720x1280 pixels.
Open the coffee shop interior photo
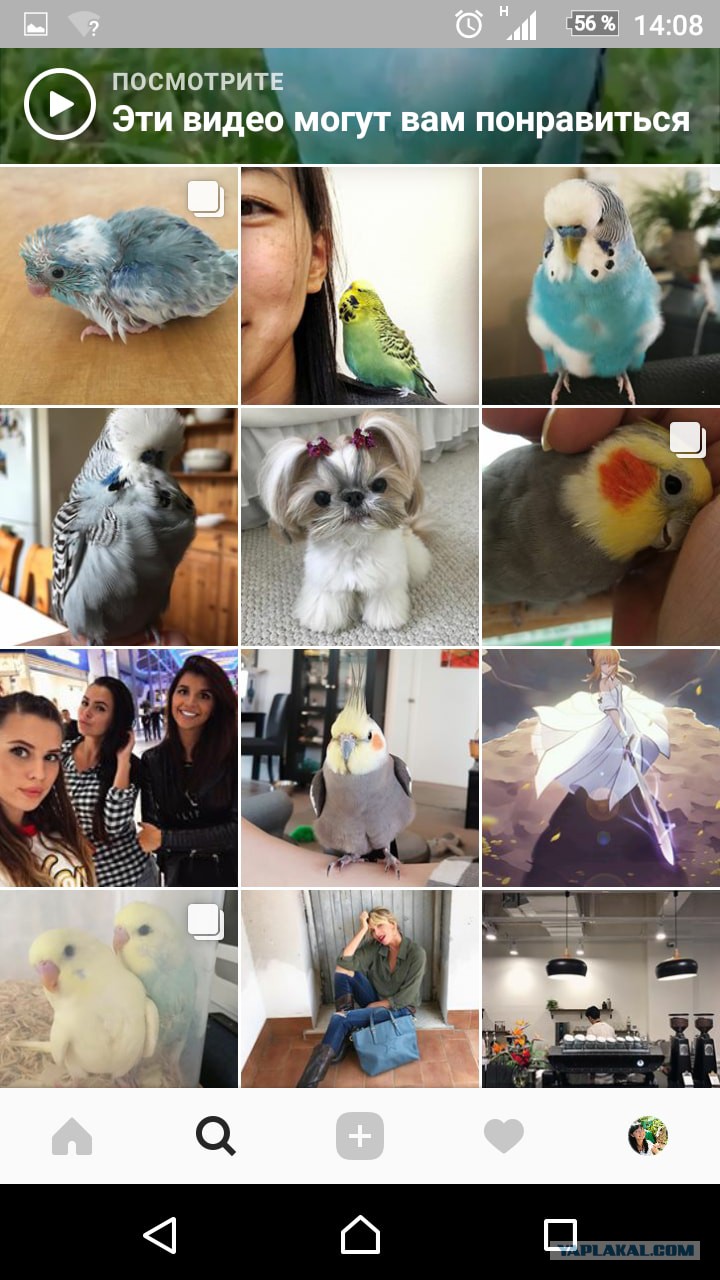[600, 989]
